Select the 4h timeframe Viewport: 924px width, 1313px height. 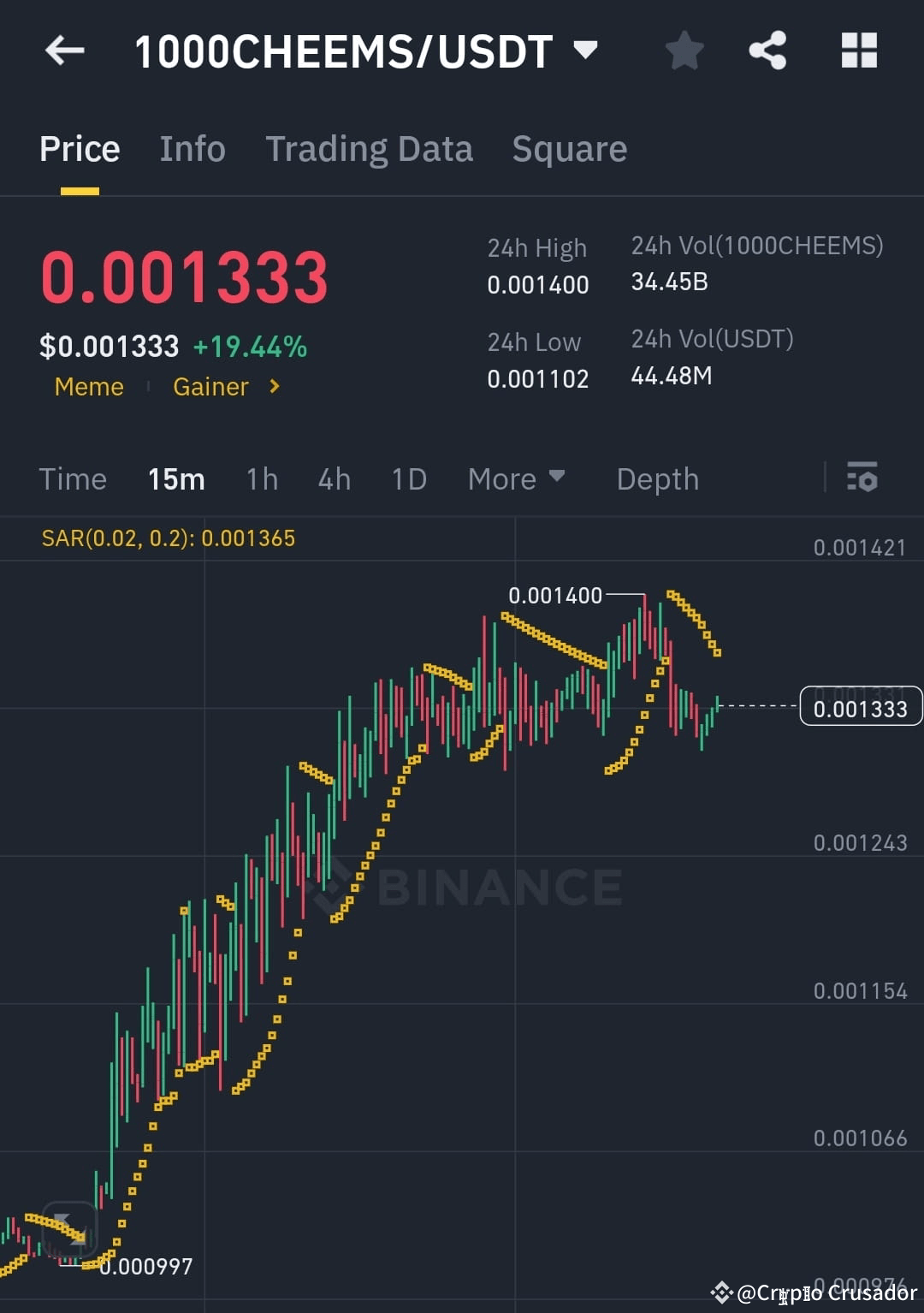click(x=334, y=478)
